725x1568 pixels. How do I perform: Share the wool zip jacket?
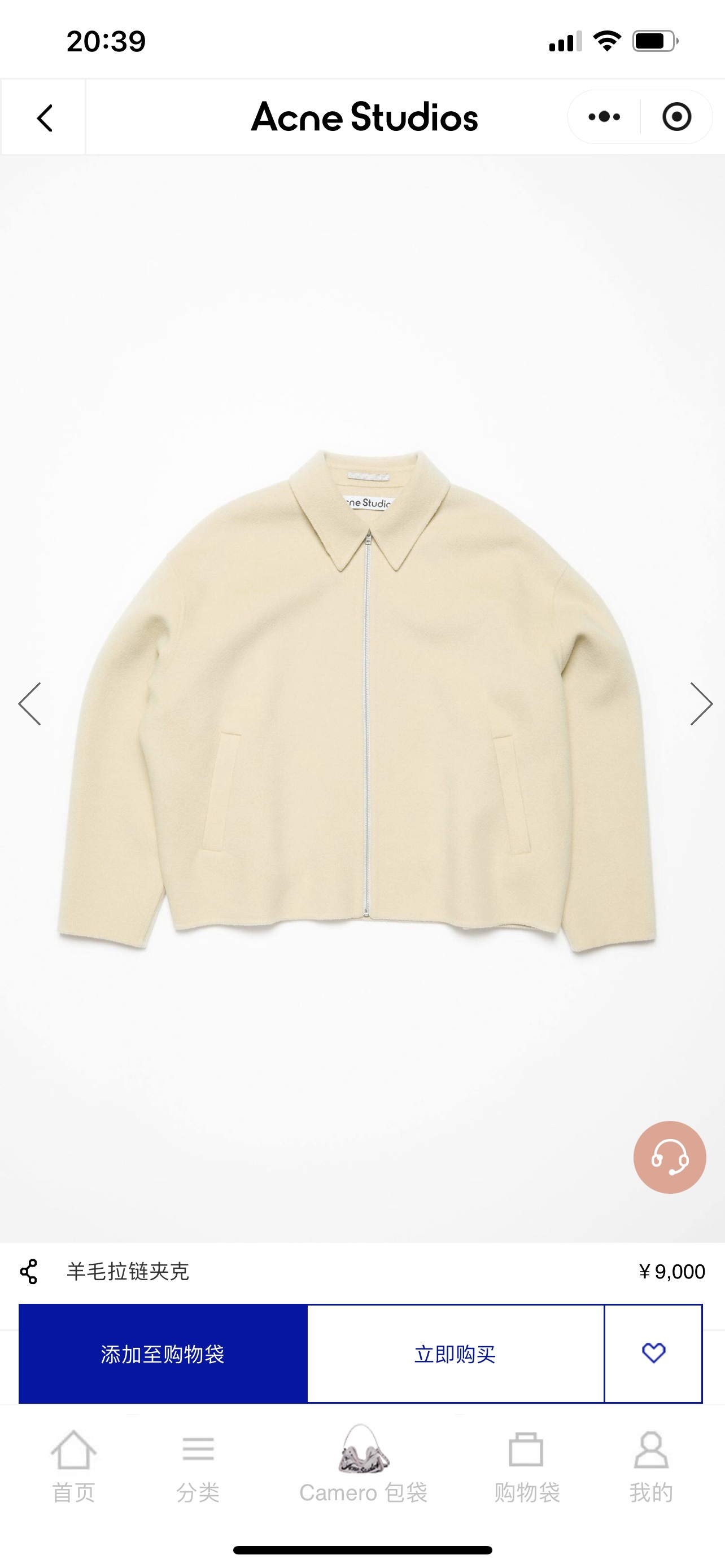point(29,1272)
